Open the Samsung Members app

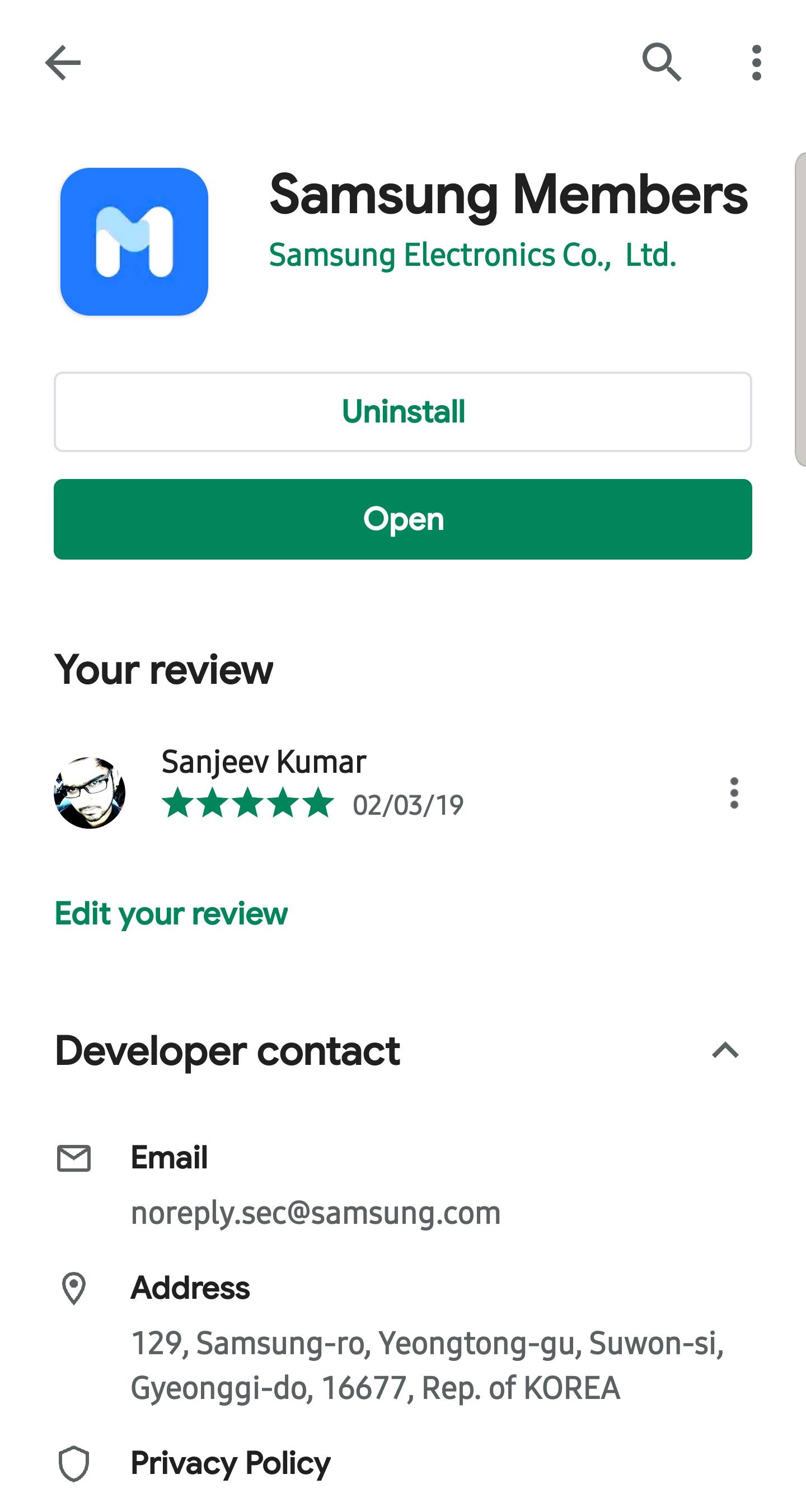pyautogui.click(x=402, y=519)
